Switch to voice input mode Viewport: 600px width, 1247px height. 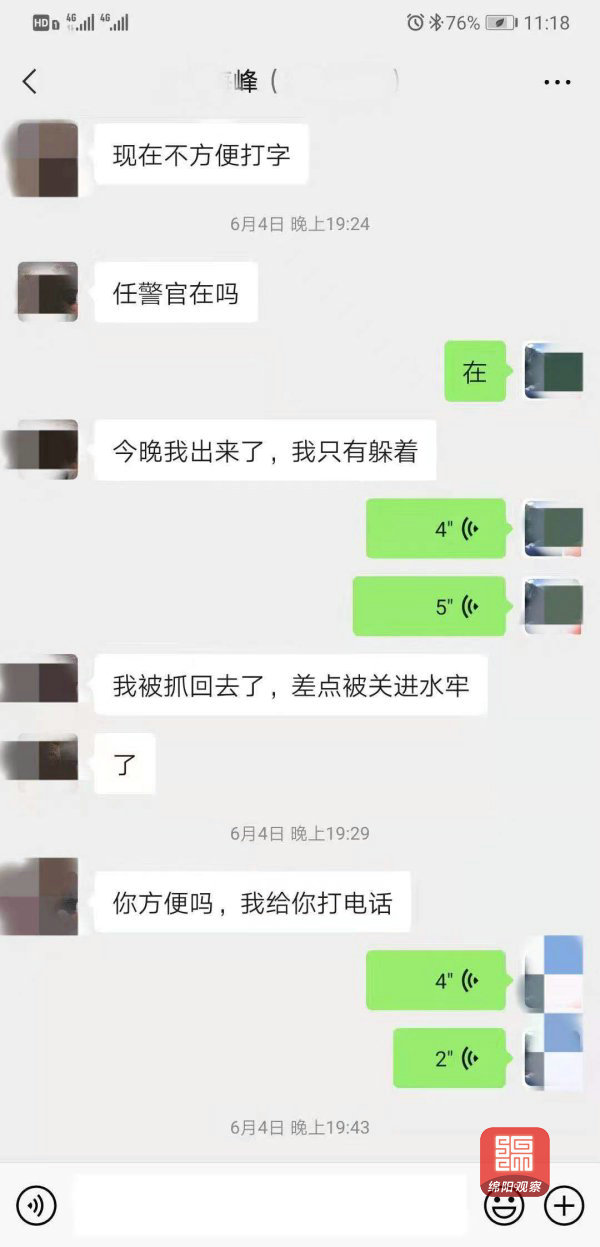[36, 1206]
